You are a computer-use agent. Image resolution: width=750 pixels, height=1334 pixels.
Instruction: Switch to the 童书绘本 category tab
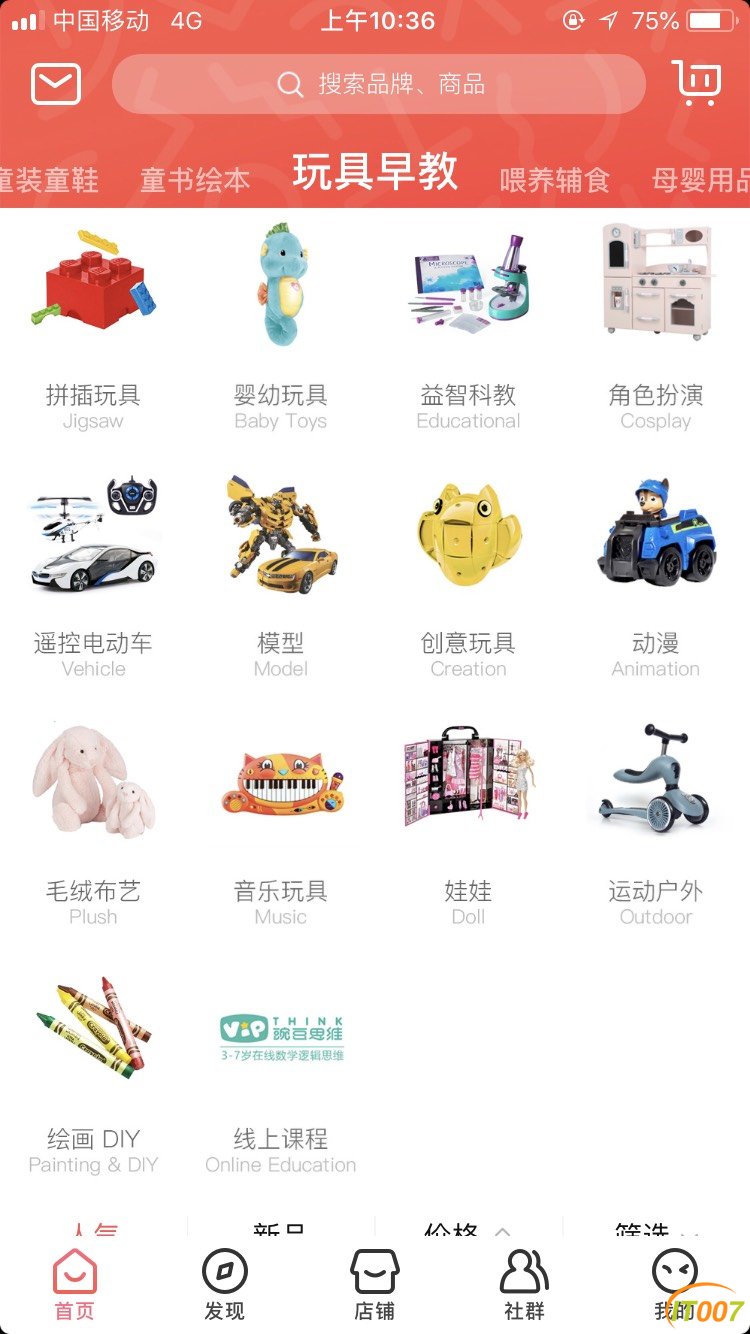194,180
